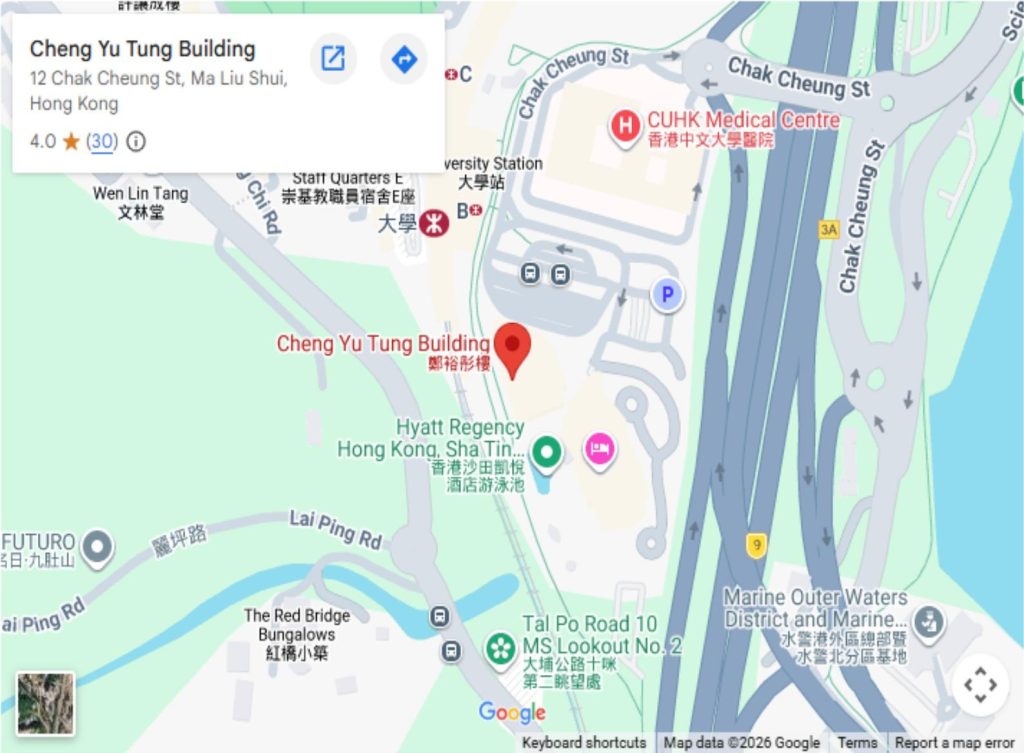Toggle fullscreen map view
Image resolution: width=1024 pixels, height=753 pixels.
[x=980, y=685]
